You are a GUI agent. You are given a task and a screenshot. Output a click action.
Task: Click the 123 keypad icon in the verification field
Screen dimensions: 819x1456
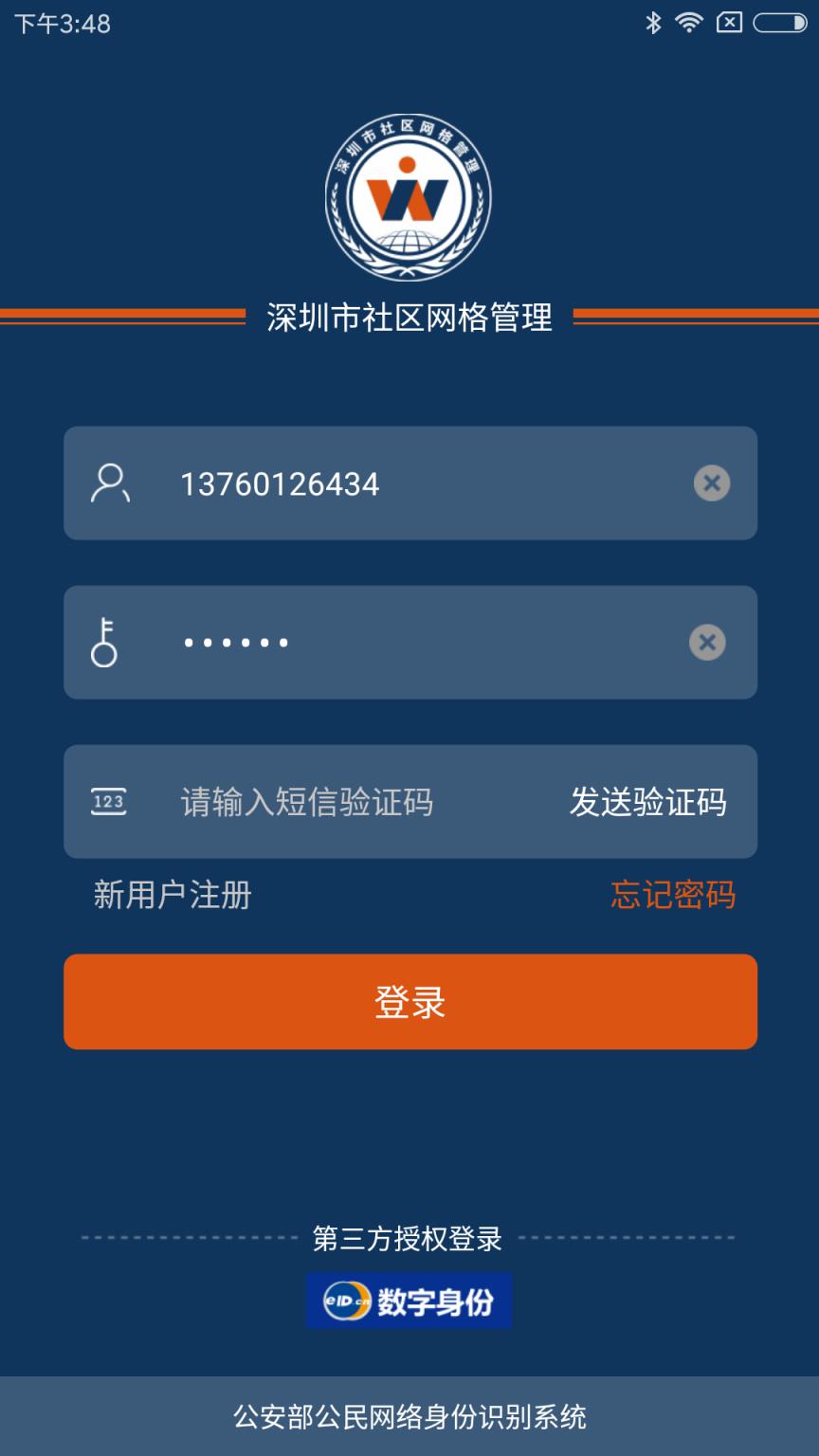pos(107,801)
